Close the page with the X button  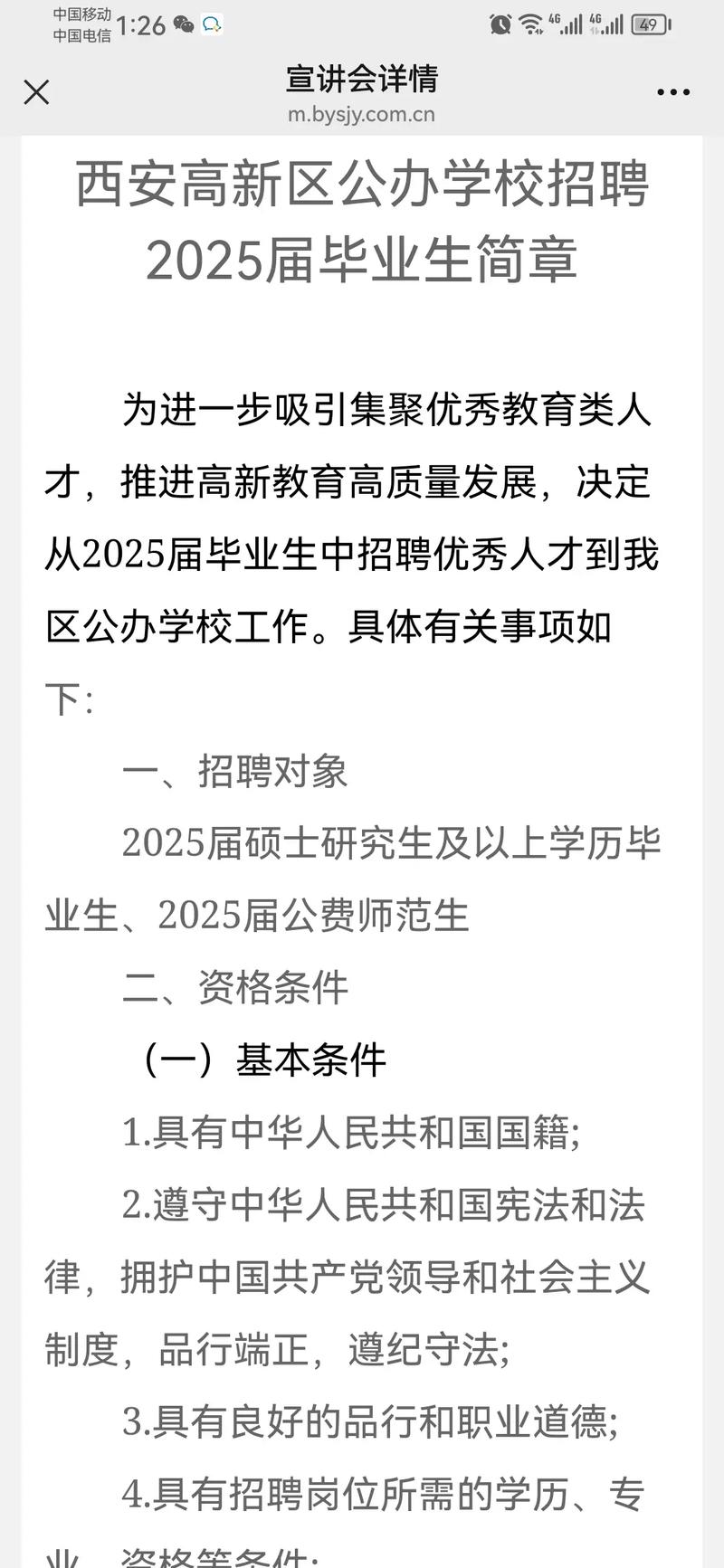point(36,91)
